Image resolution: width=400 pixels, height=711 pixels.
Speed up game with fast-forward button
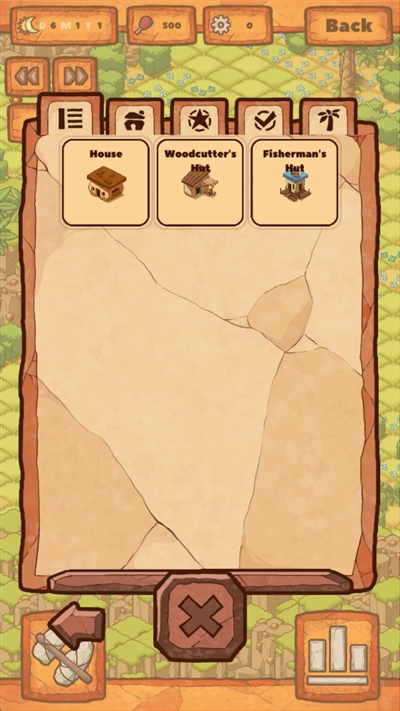tap(75, 76)
